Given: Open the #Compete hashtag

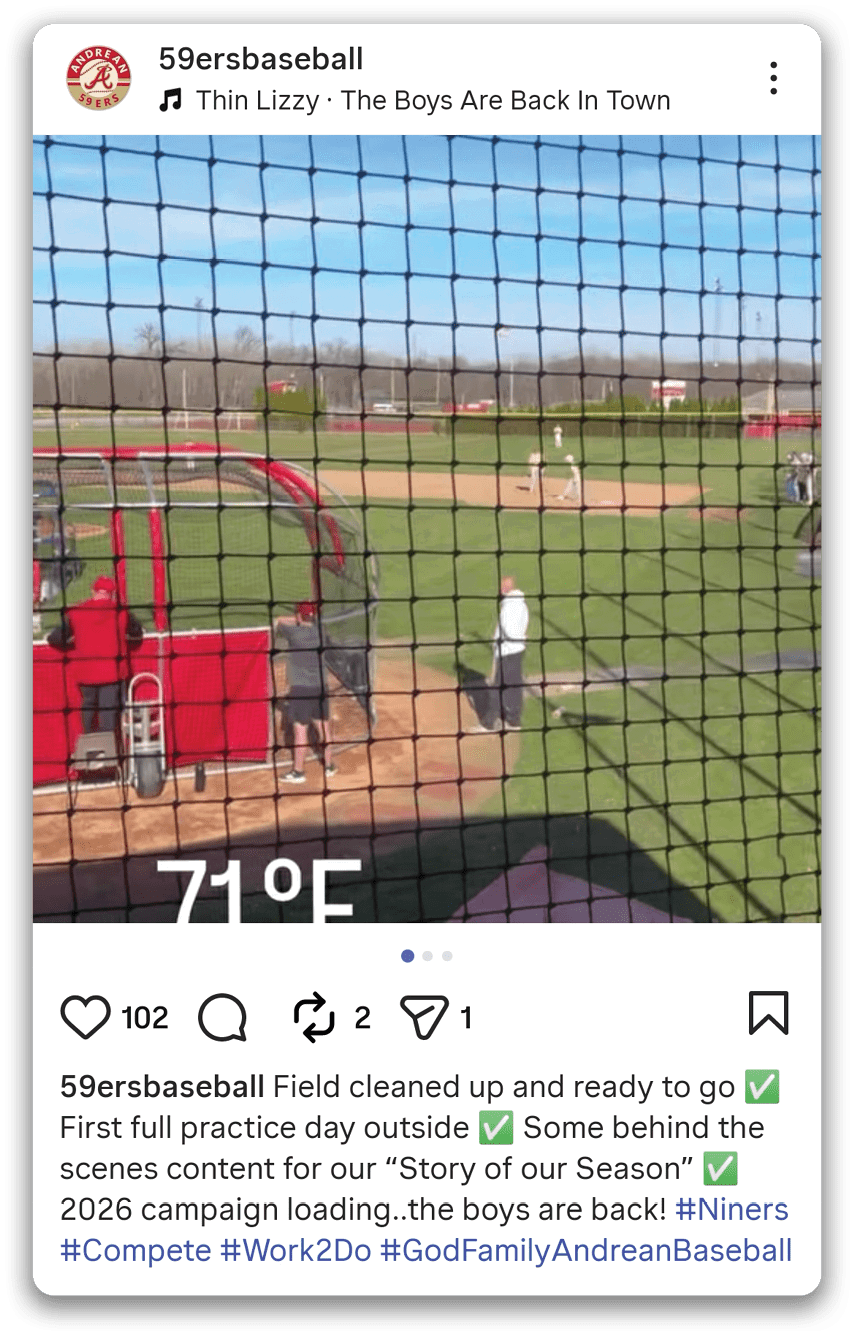Looking at the screenshot, I should coord(136,1250).
